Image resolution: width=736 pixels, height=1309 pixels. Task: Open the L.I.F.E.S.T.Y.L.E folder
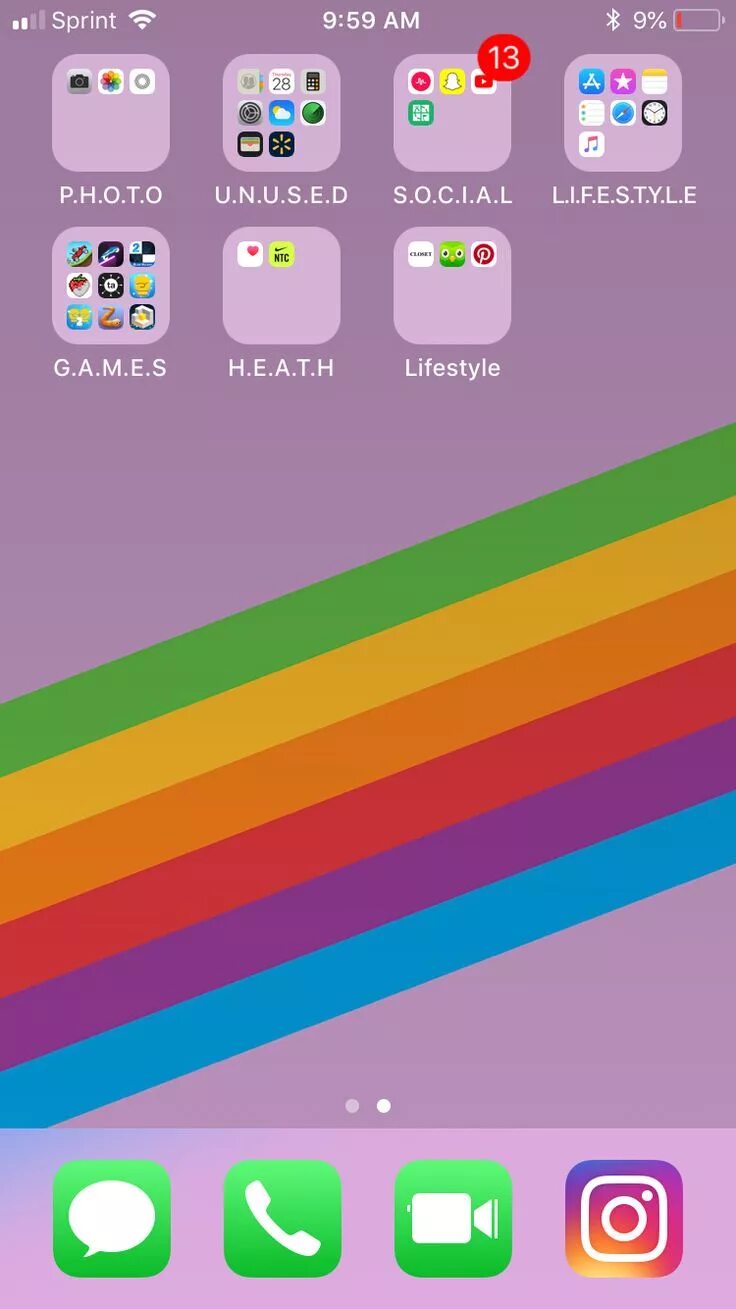pyautogui.click(x=624, y=113)
